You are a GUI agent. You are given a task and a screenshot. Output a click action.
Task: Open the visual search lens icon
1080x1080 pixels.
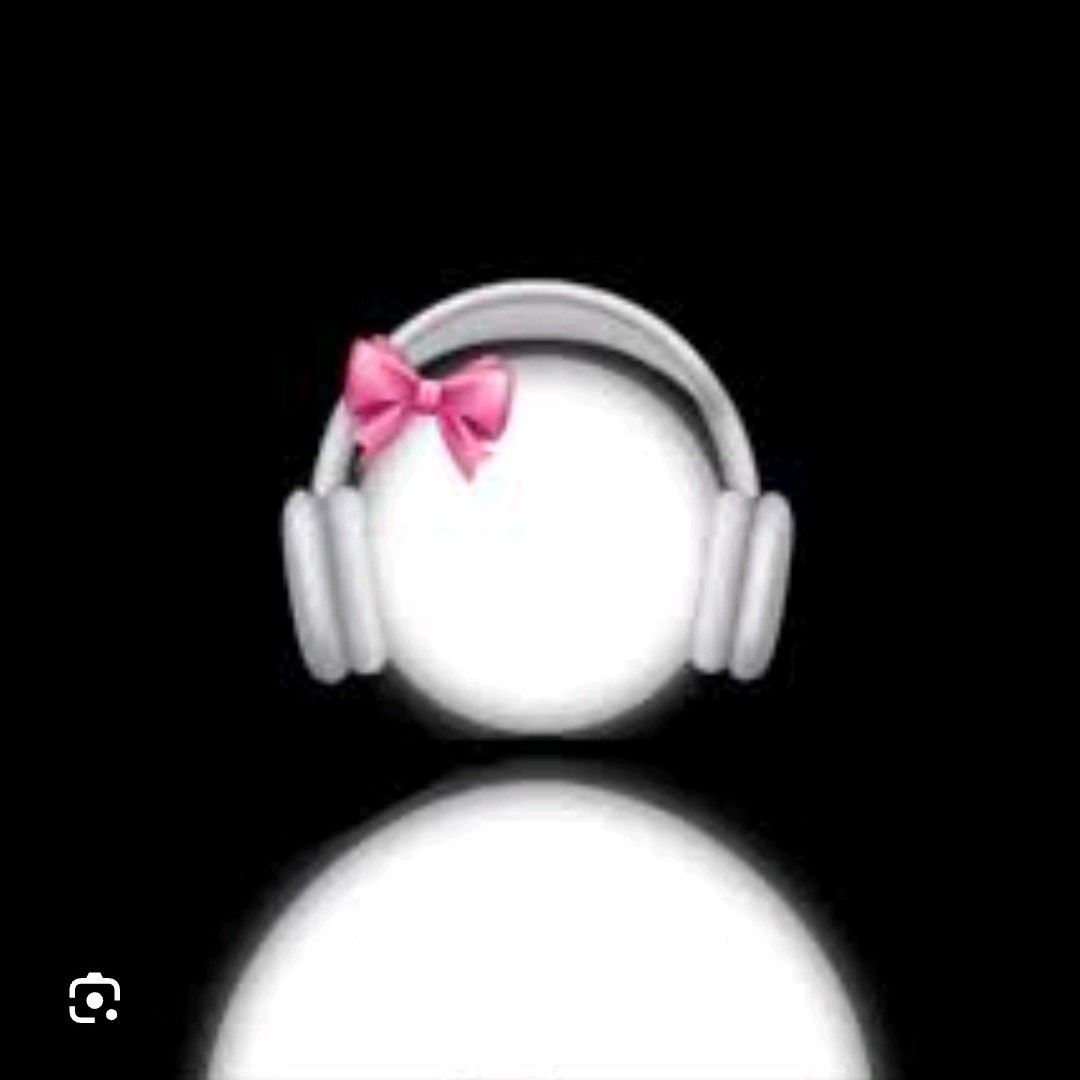[x=94, y=998]
